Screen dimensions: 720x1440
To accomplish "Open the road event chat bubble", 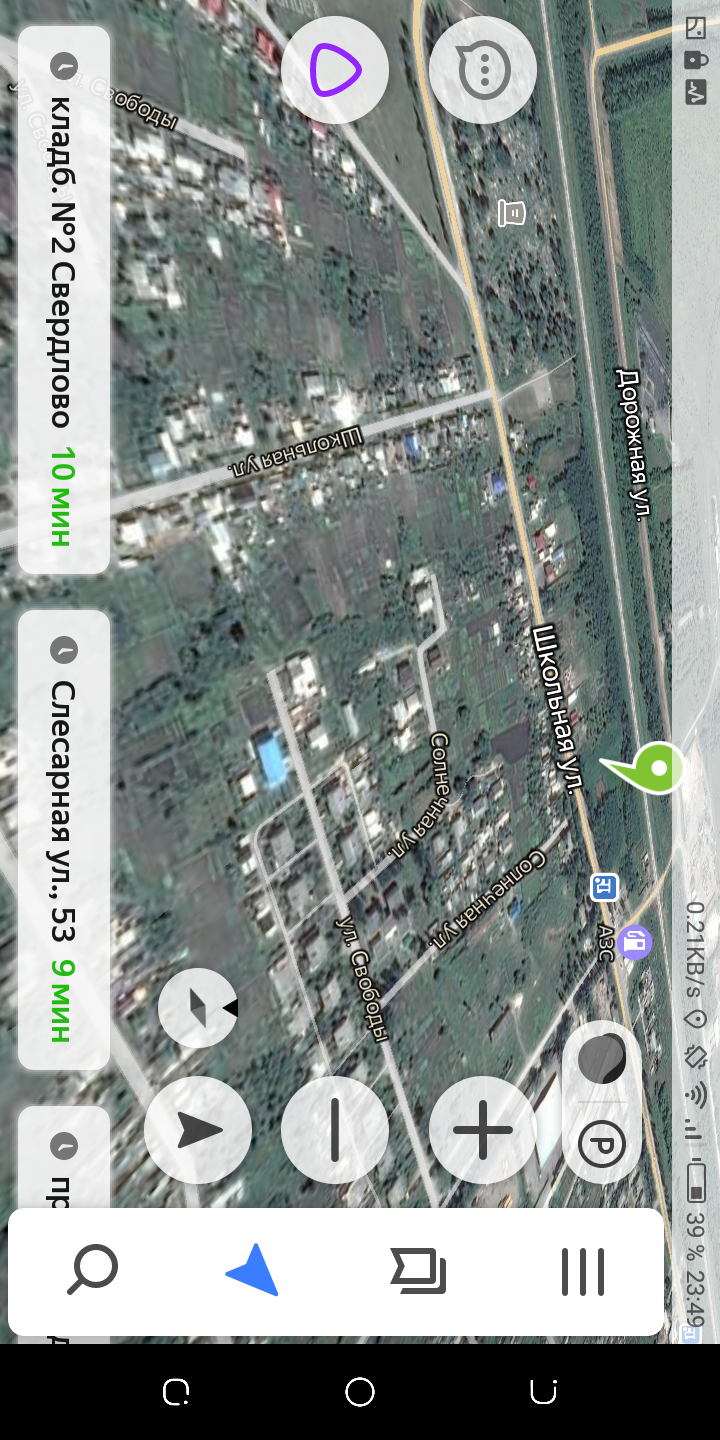I will (483, 71).
